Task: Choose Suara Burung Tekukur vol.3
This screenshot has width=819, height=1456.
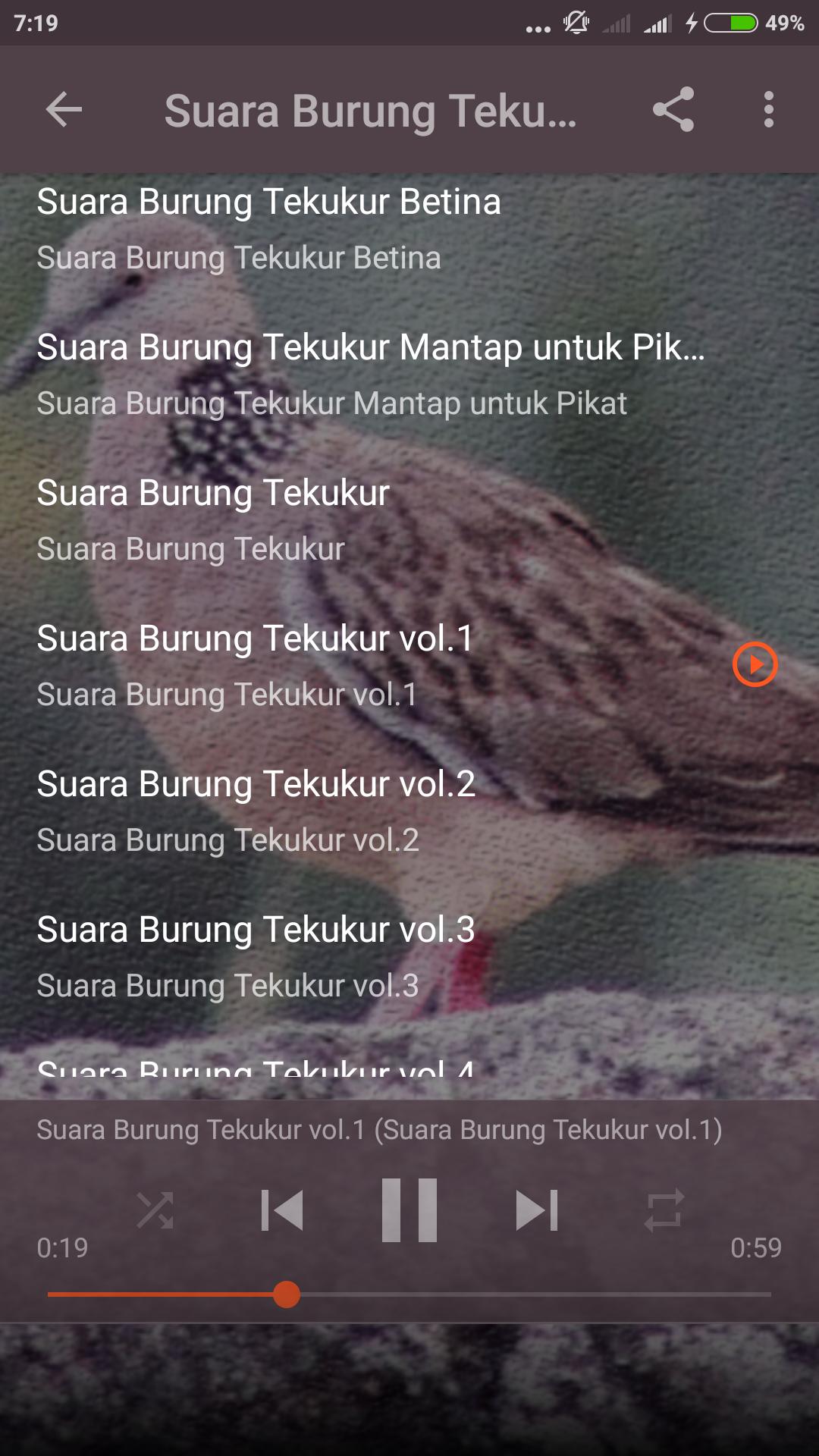Action: 303,956
